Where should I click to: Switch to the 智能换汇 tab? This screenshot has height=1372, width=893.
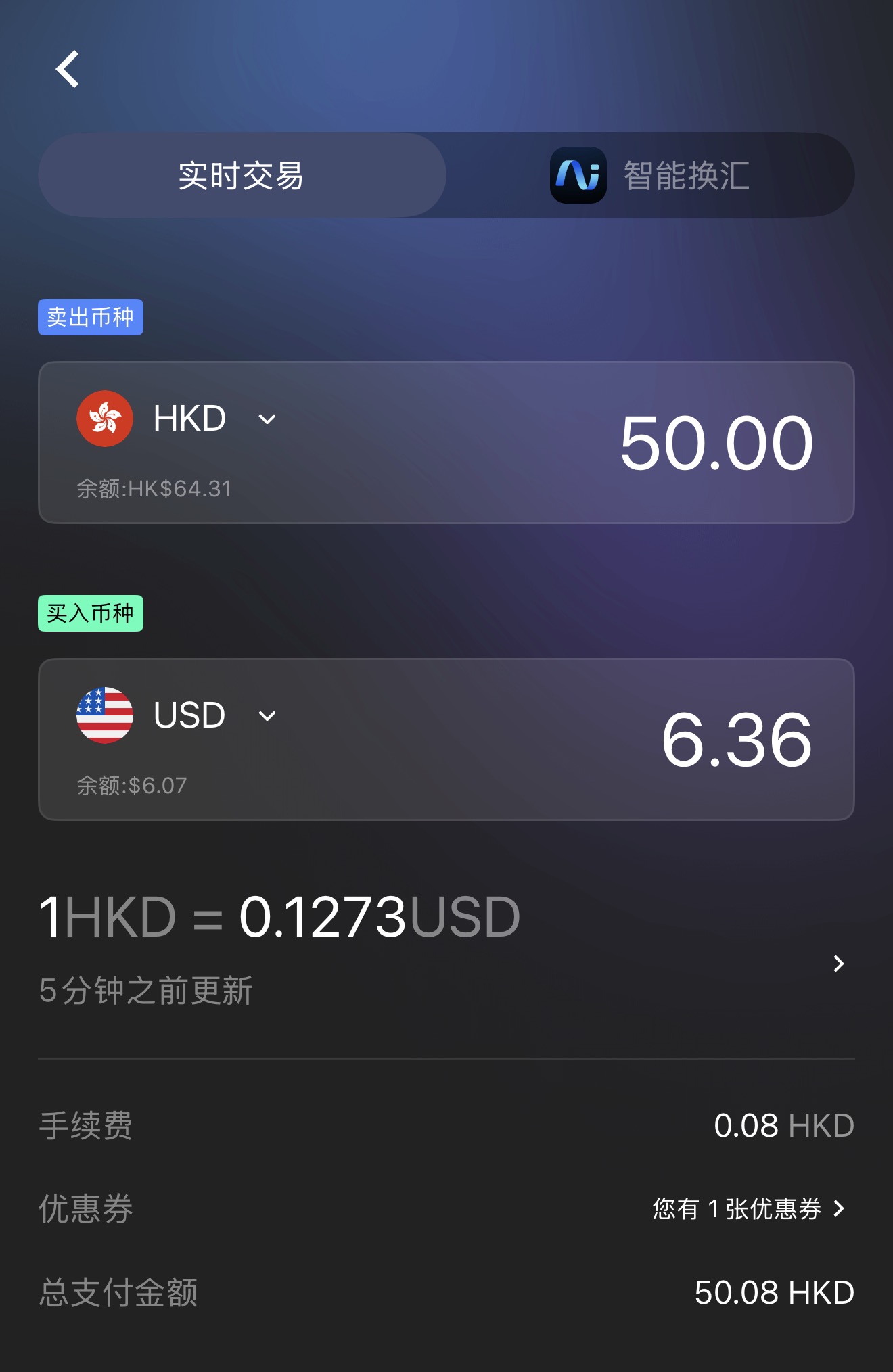650,175
